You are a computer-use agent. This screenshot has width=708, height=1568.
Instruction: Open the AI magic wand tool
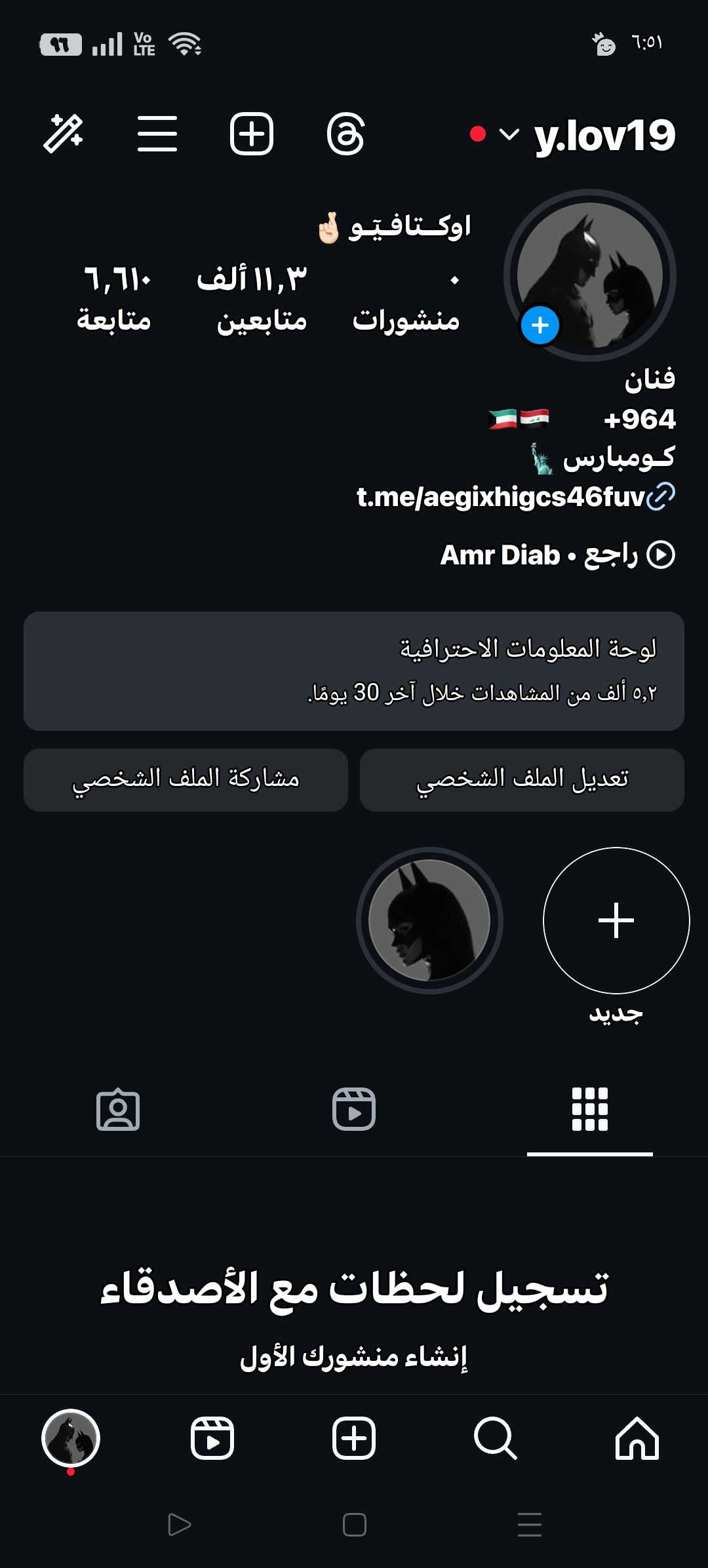63,134
